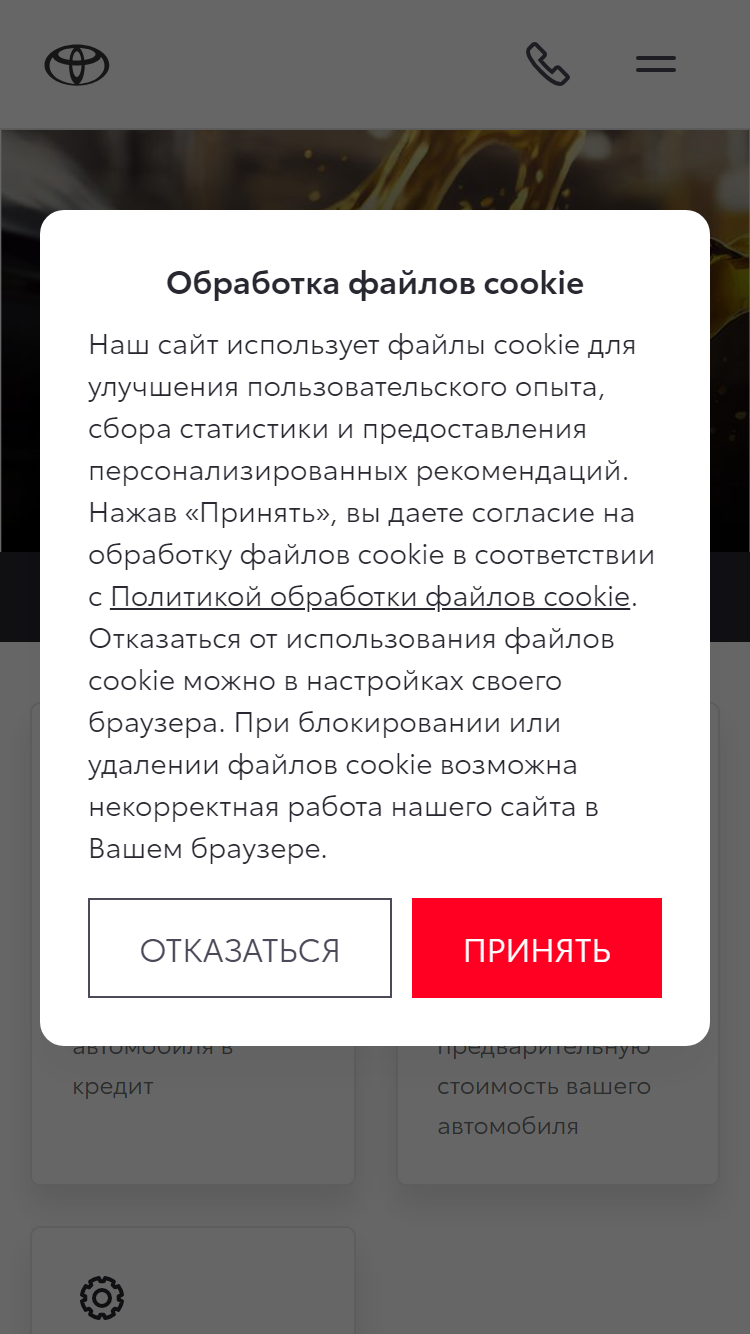Tap the phone call icon

pos(548,65)
